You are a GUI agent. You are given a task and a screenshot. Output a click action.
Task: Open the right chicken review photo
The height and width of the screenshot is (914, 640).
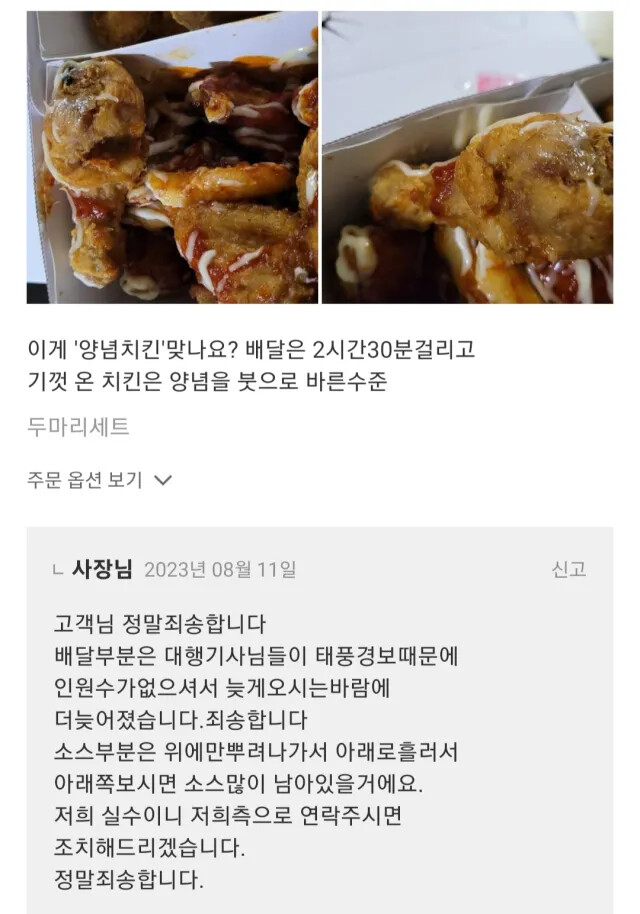coord(467,157)
